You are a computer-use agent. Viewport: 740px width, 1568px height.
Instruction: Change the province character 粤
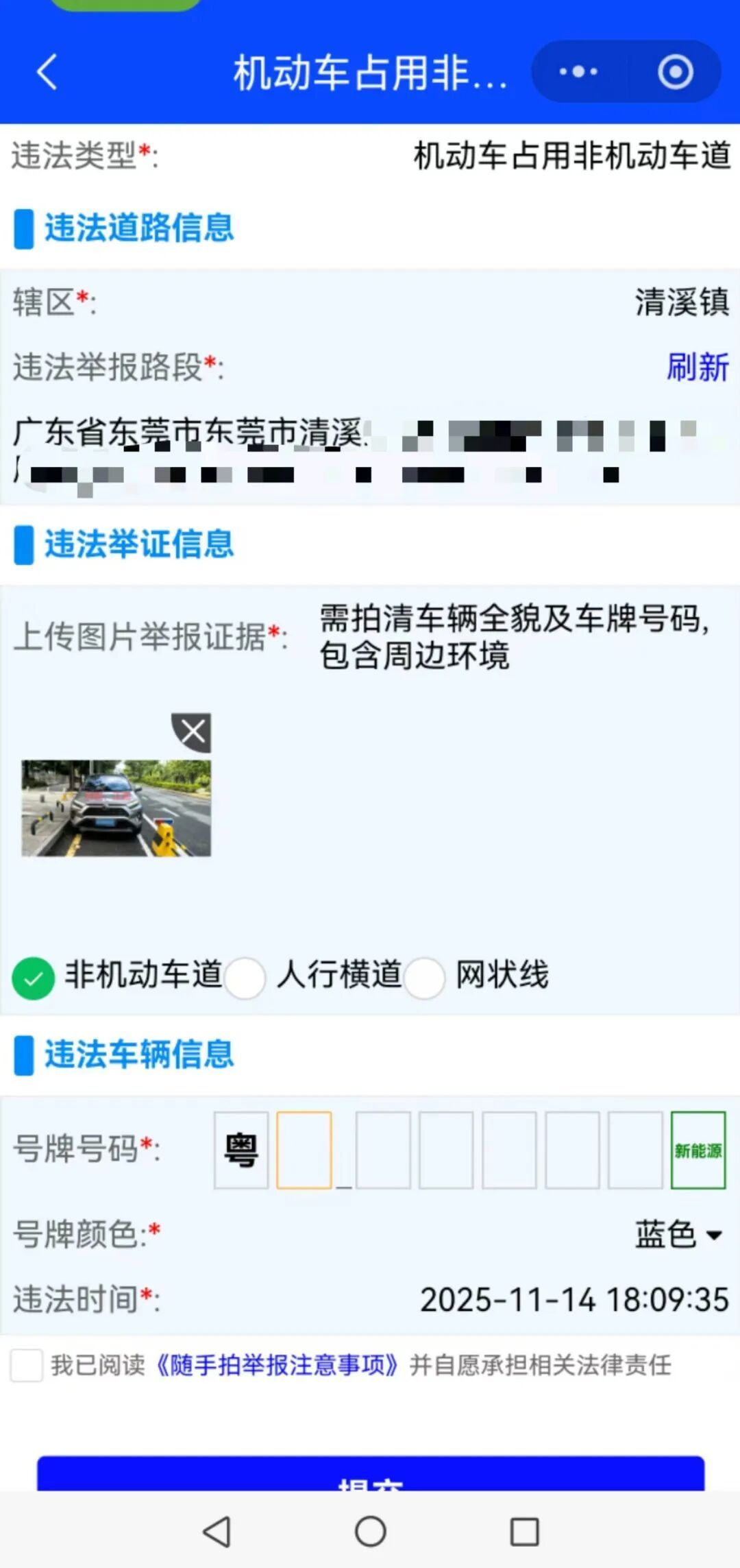pos(241,1150)
